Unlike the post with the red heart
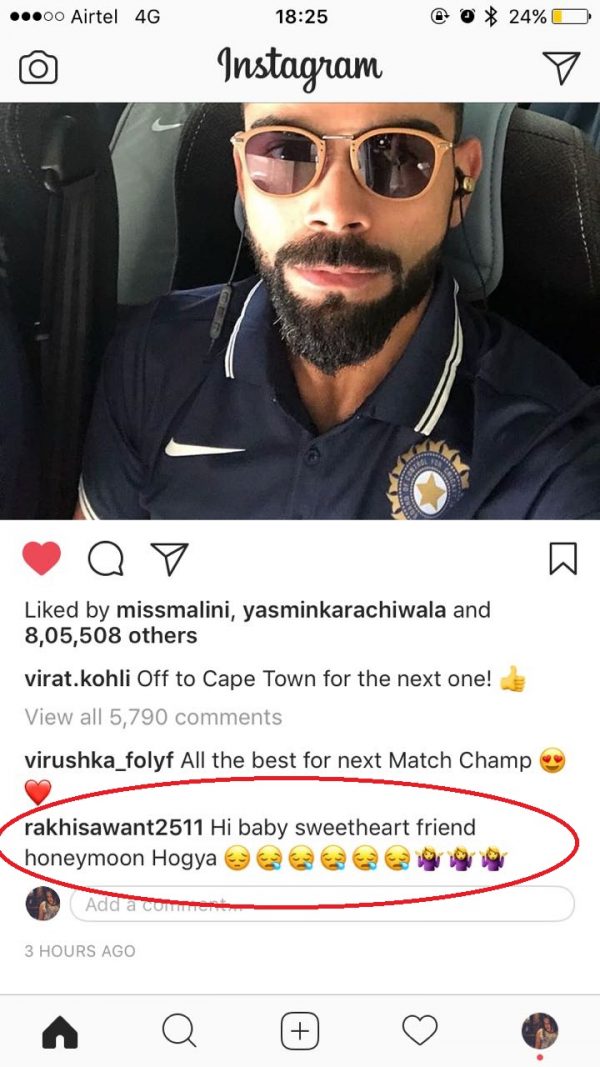600x1067 pixels. [x=42, y=559]
